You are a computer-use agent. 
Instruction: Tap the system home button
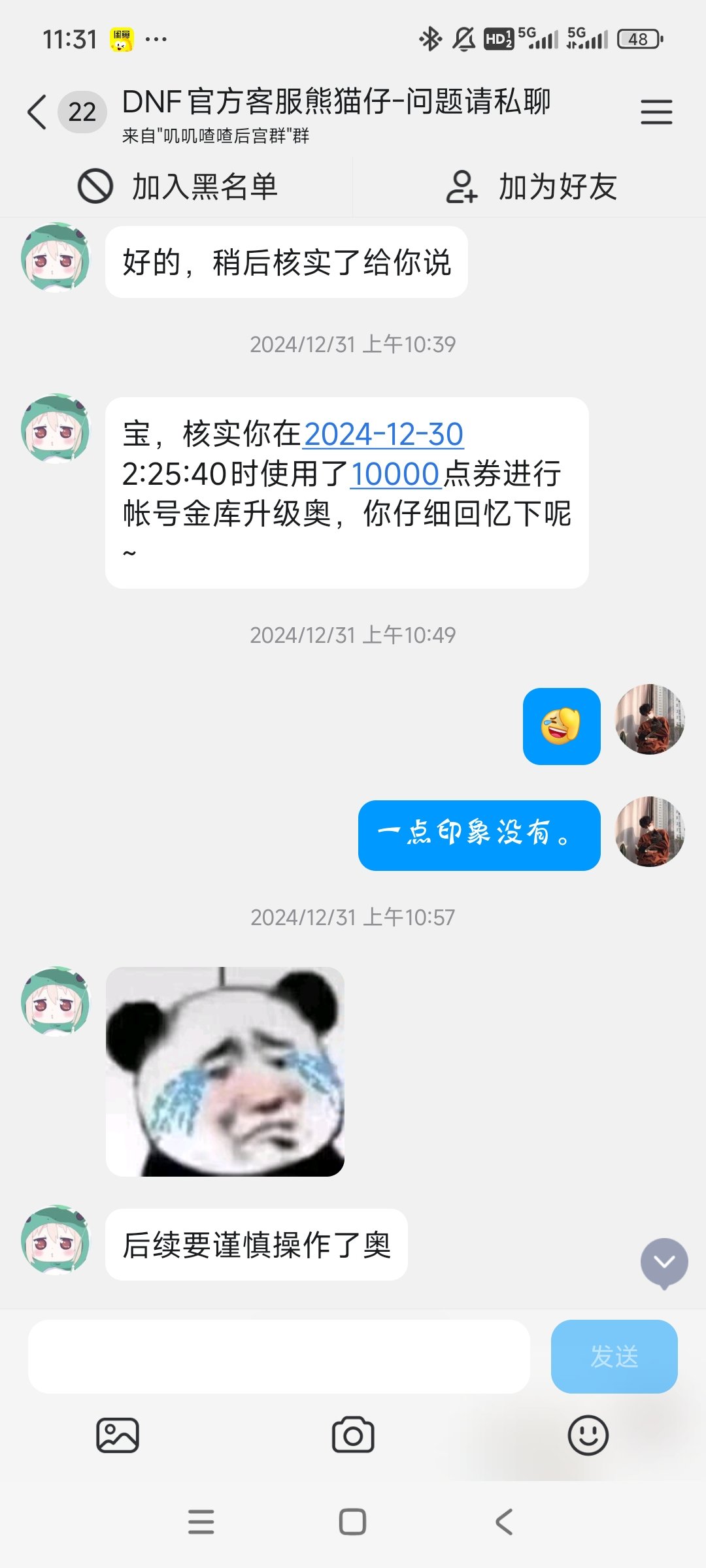point(352,1522)
